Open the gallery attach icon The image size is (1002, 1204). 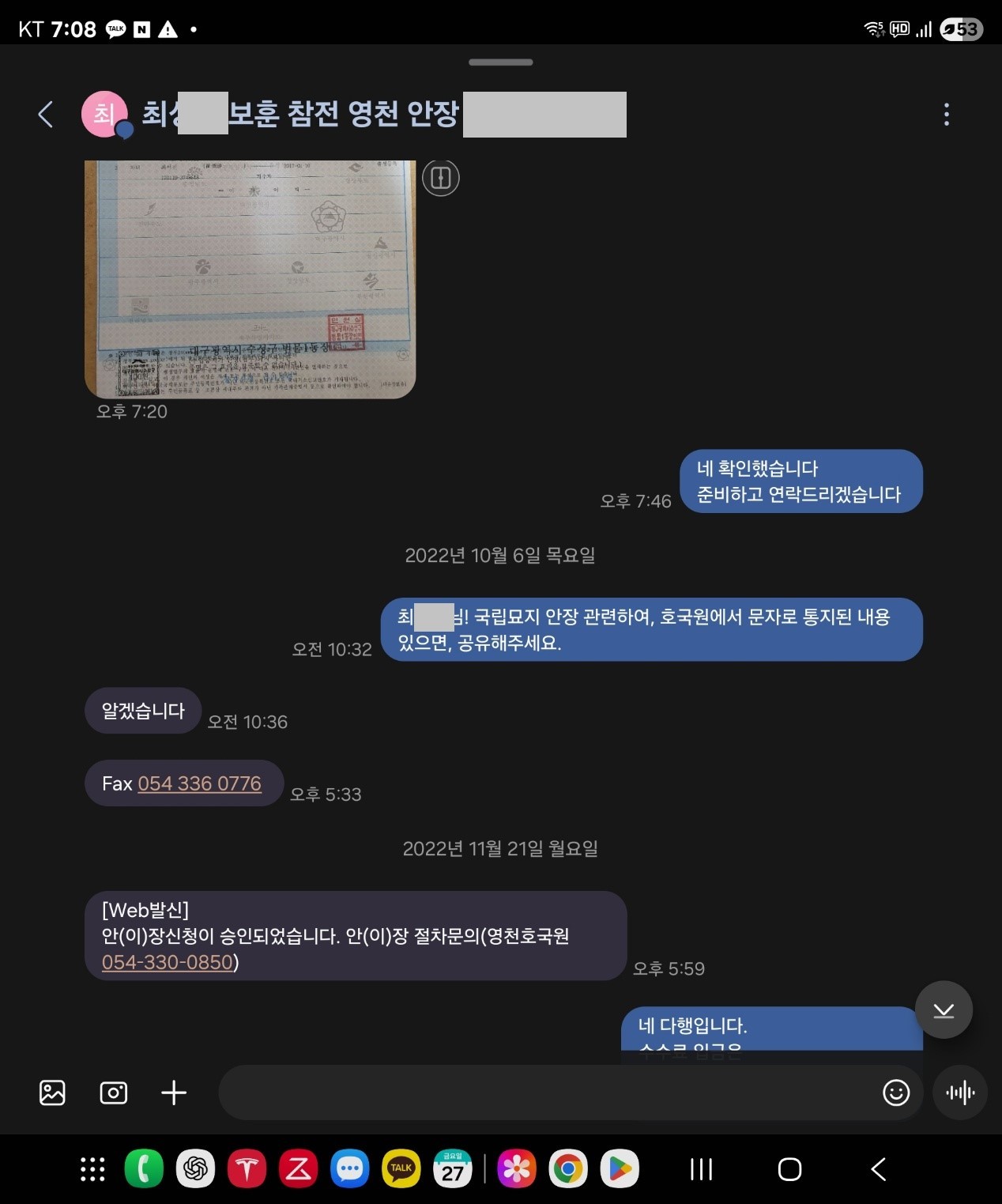tap(52, 1093)
